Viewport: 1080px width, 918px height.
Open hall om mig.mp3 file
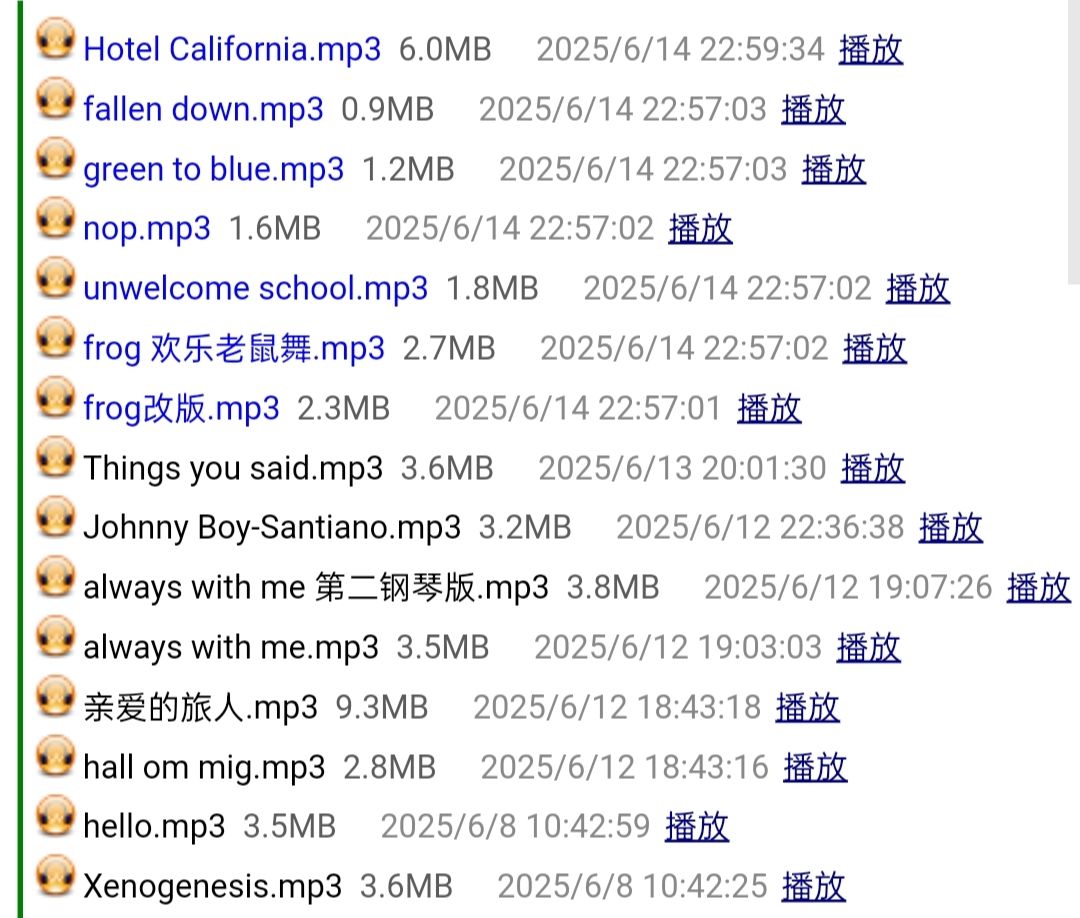(204, 767)
